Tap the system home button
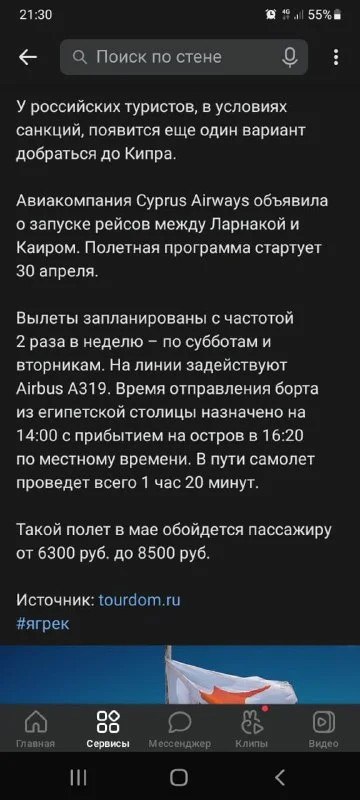 click(179, 777)
